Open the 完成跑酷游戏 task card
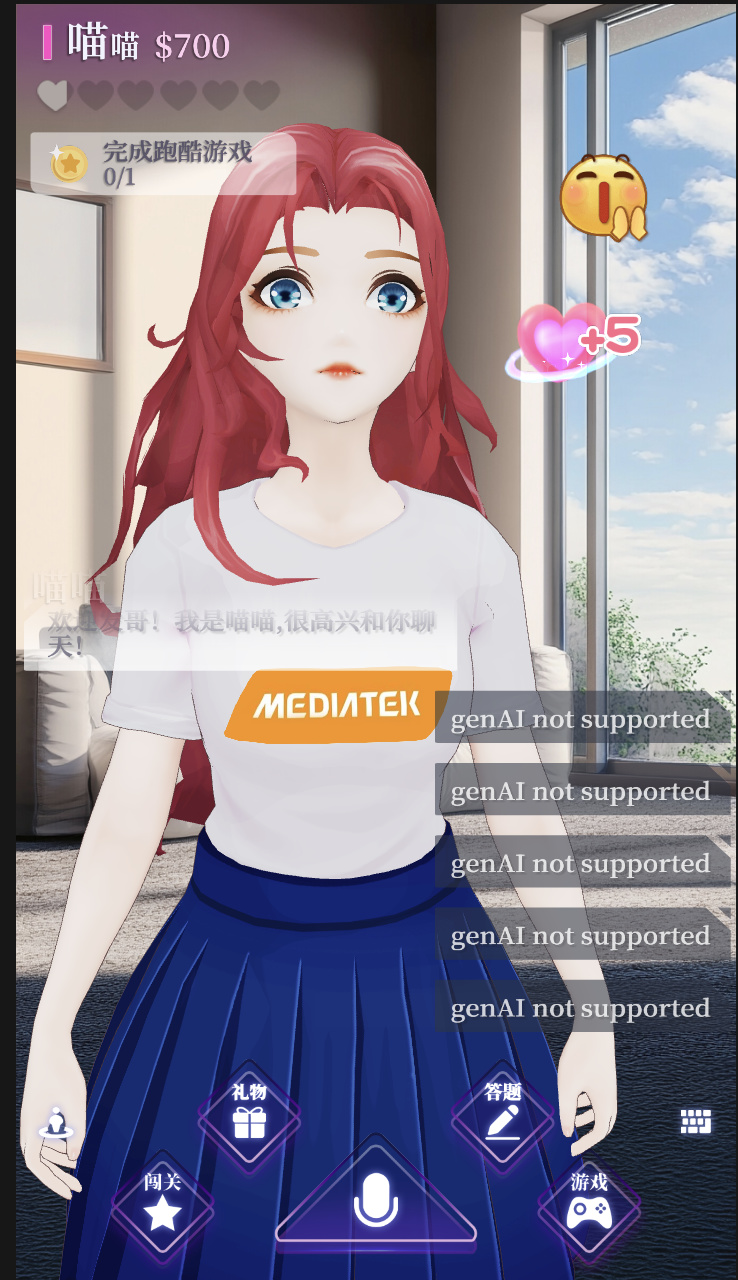The width and height of the screenshot is (738, 1280). tap(163, 163)
